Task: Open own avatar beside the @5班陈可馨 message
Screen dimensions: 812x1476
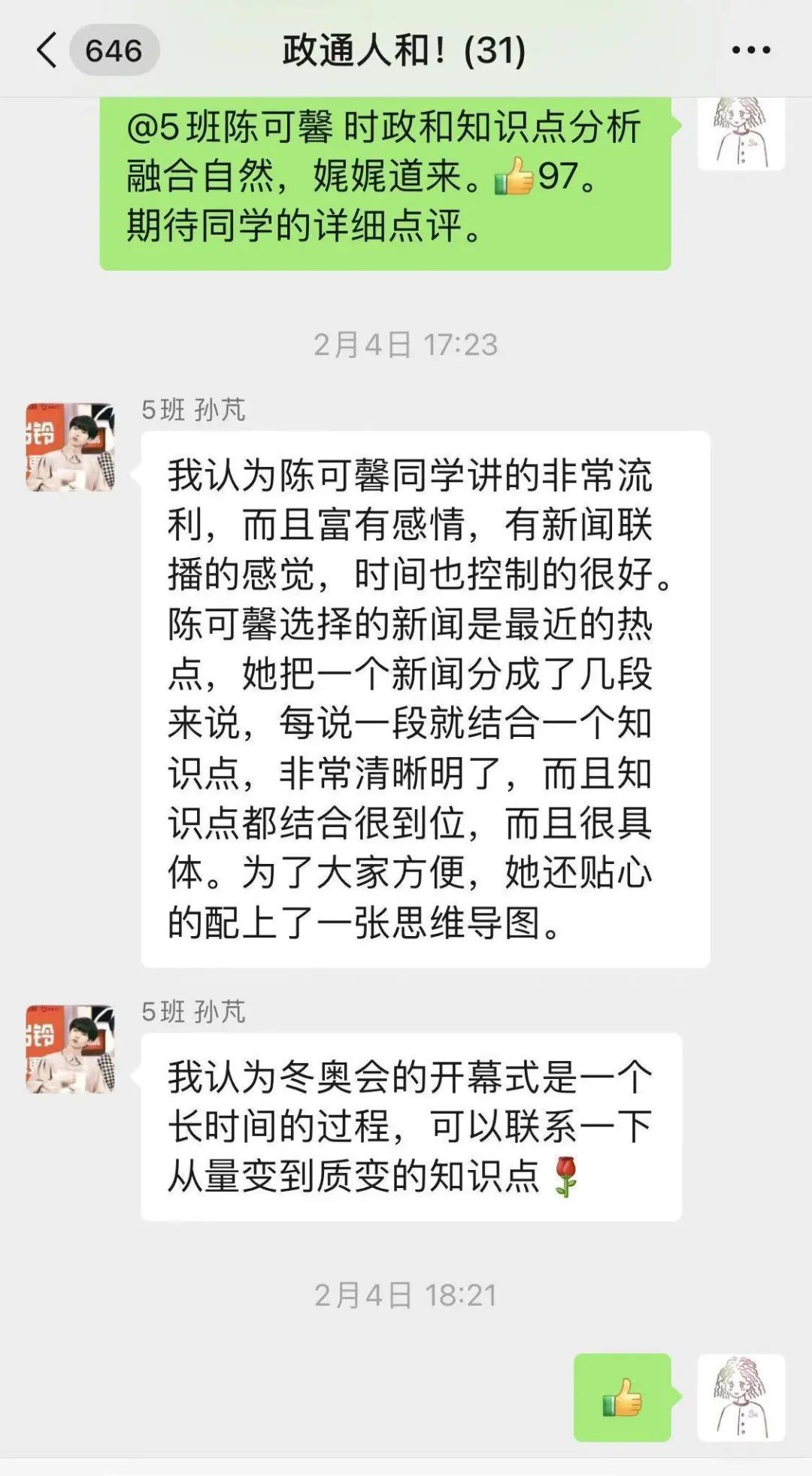Action: coord(741,132)
